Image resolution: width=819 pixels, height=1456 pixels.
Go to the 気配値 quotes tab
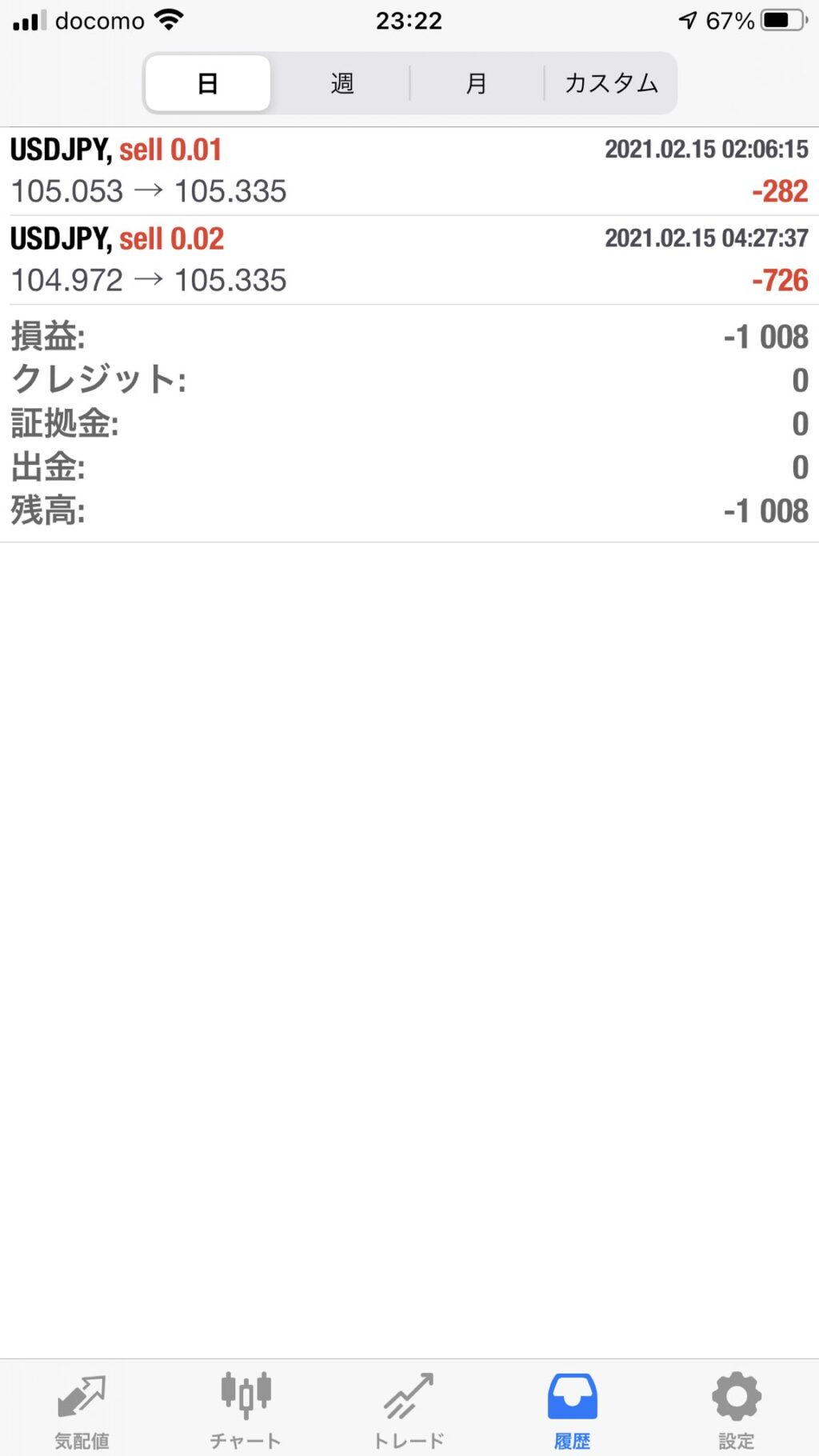(82, 1411)
